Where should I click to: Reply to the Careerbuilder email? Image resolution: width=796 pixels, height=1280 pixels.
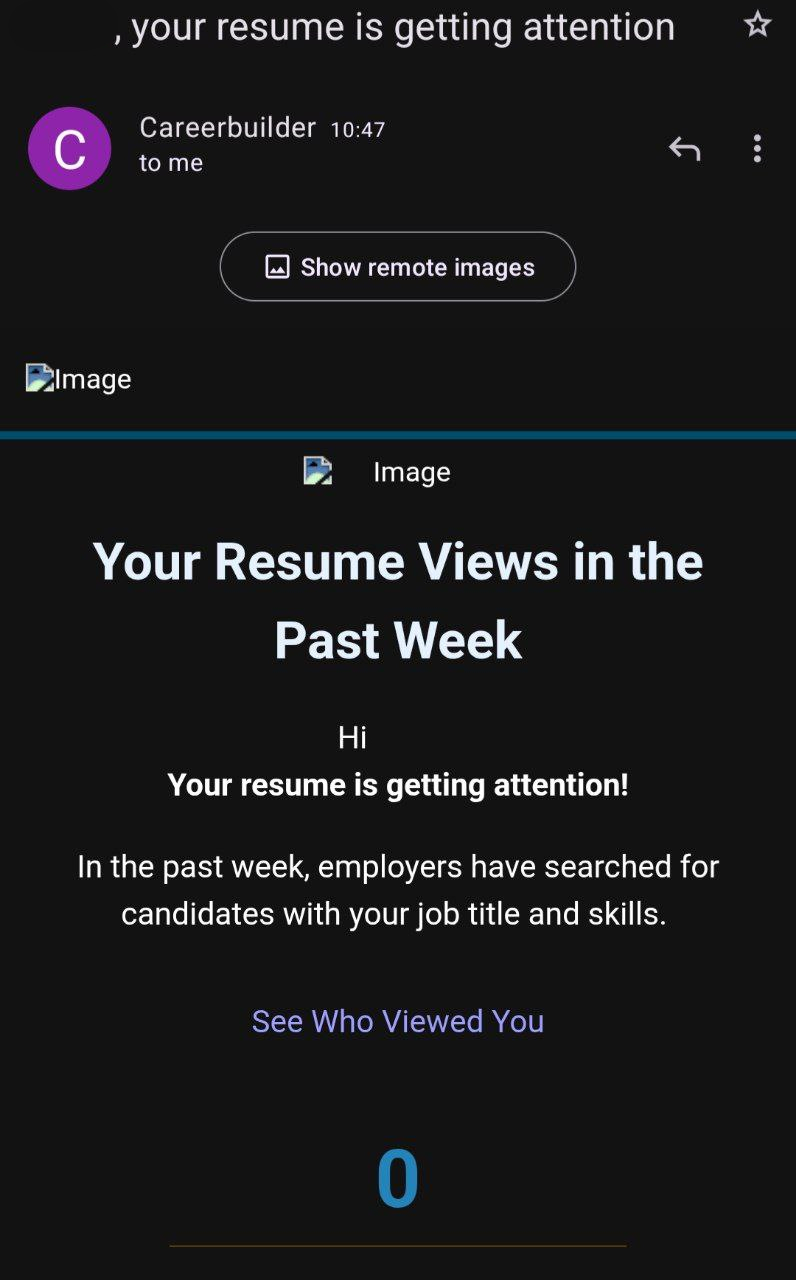pyautogui.click(x=684, y=149)
